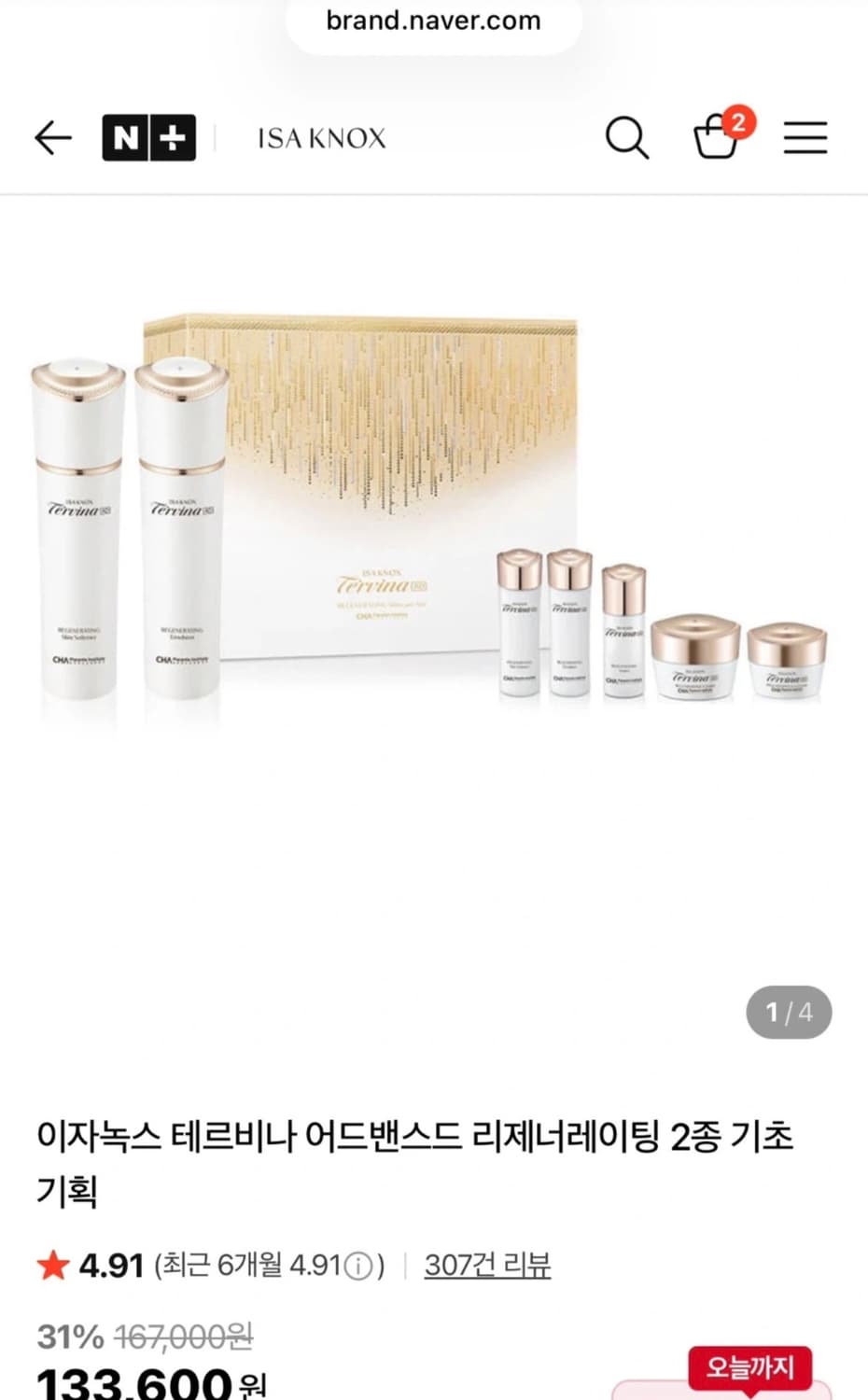Screen dimensions: 868x1400
Task: Open the search icon in the top bar
Action: (626, 137)
